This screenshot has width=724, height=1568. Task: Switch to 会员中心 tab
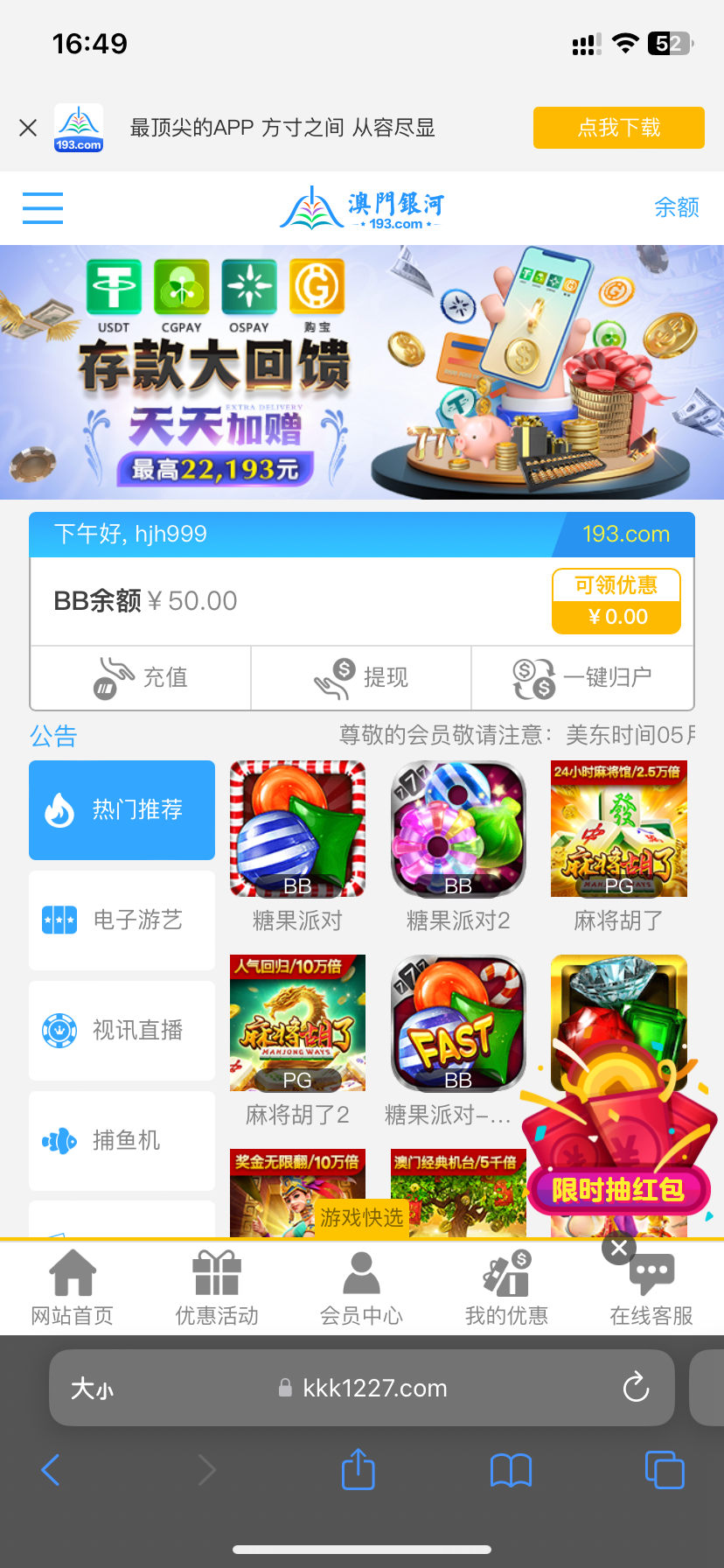coord(361,1287)
